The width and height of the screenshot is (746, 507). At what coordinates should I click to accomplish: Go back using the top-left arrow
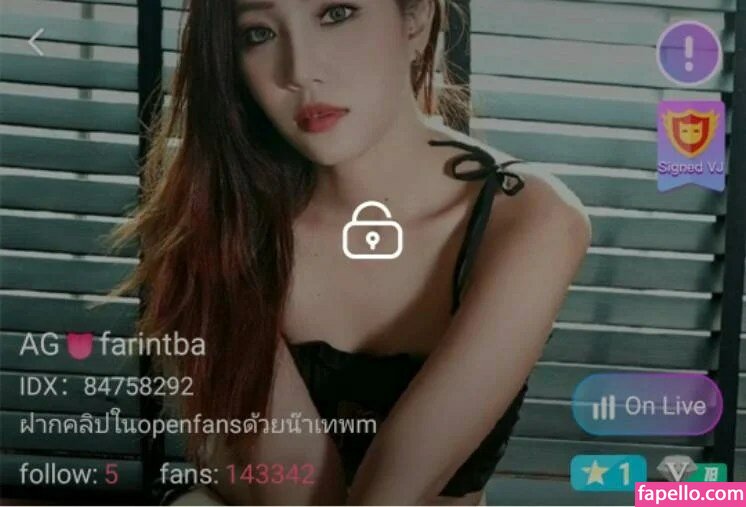[36, 42]
